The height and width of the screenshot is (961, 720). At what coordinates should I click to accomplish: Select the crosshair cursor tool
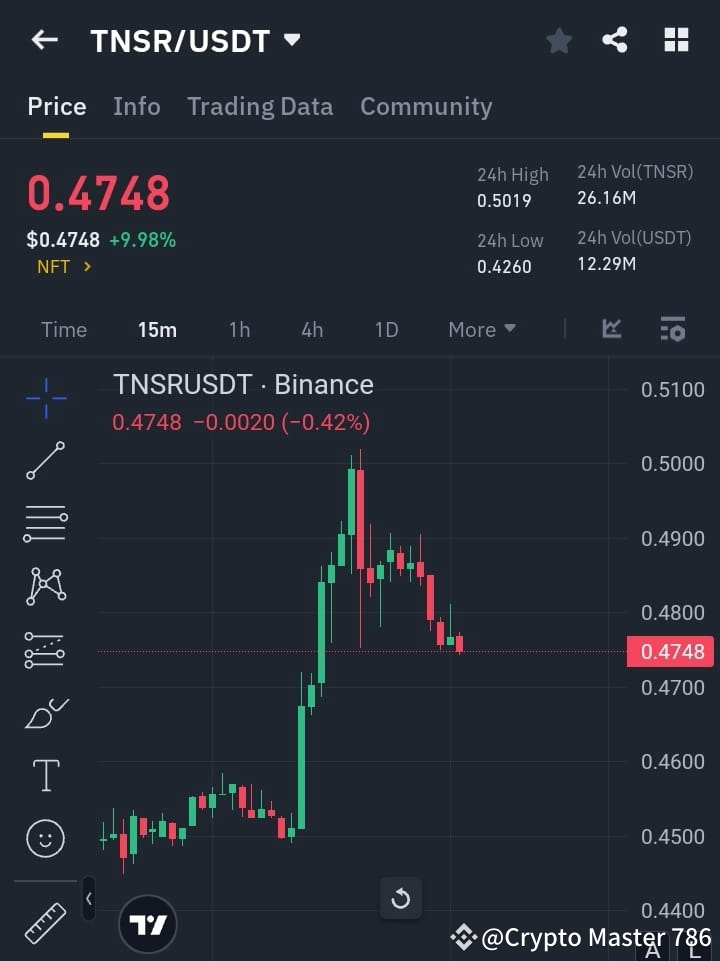45,399
